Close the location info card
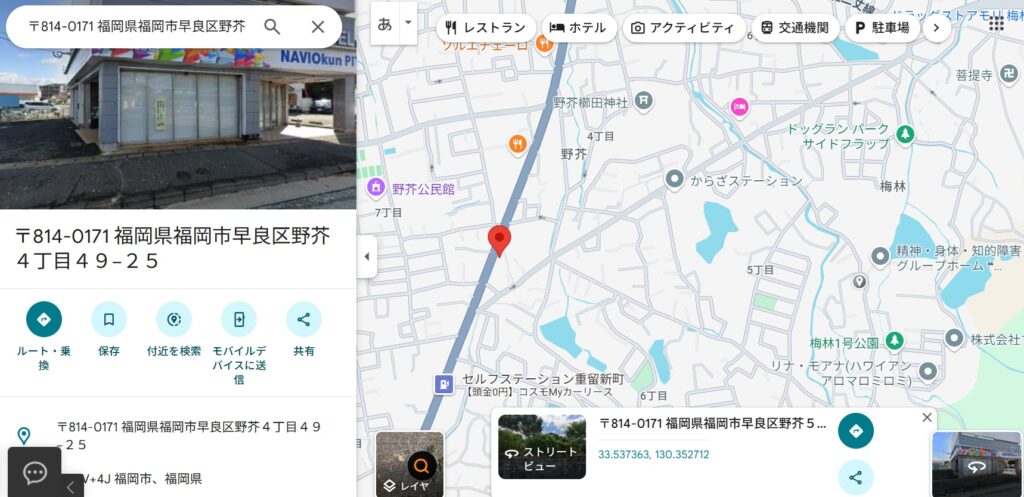1024x497 pixels. pyautogui.click(x=927, y=417)
